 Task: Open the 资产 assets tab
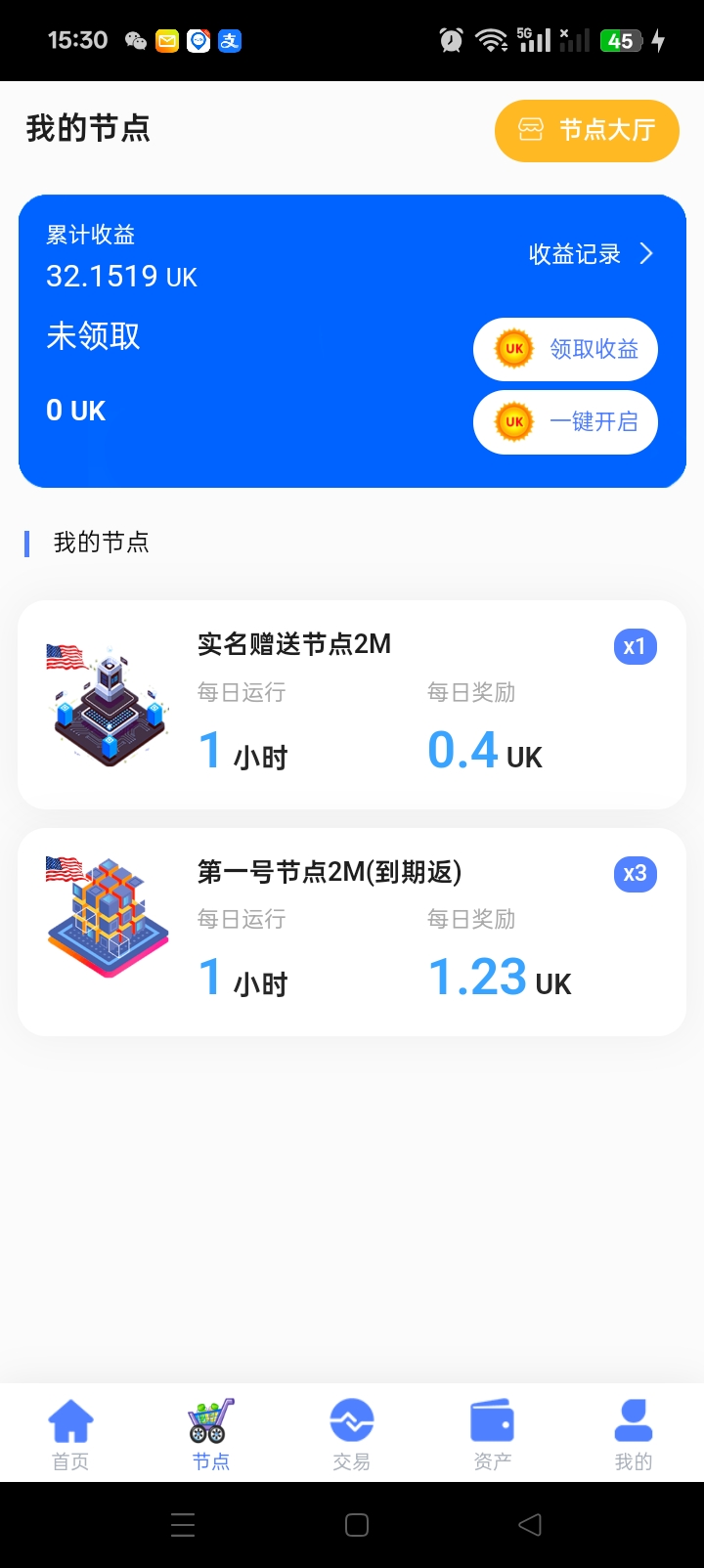(493, 1434)
